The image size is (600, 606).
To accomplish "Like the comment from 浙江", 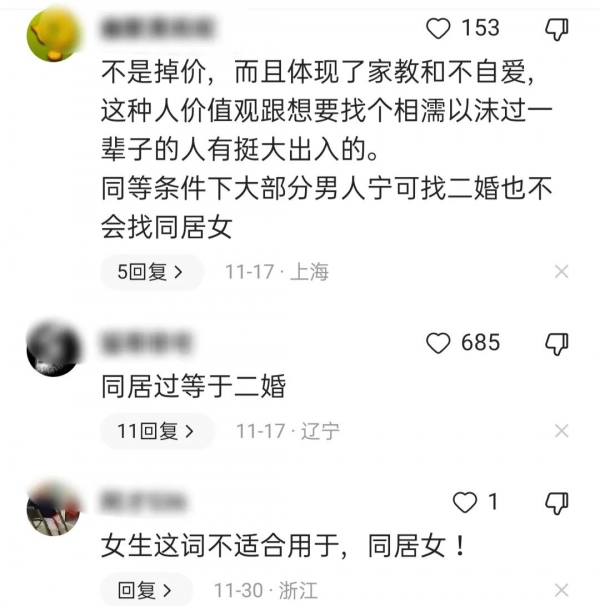I will [x=465, y=502].
